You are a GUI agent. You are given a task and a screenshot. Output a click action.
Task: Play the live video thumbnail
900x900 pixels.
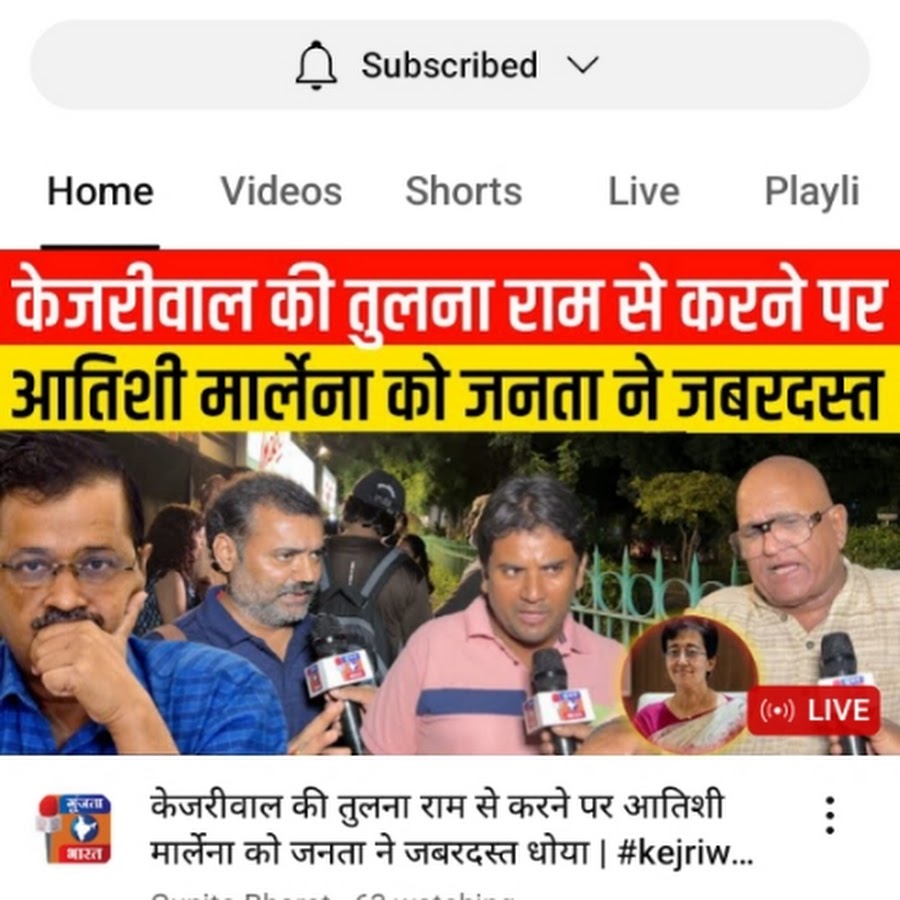(x=450, y=500)
